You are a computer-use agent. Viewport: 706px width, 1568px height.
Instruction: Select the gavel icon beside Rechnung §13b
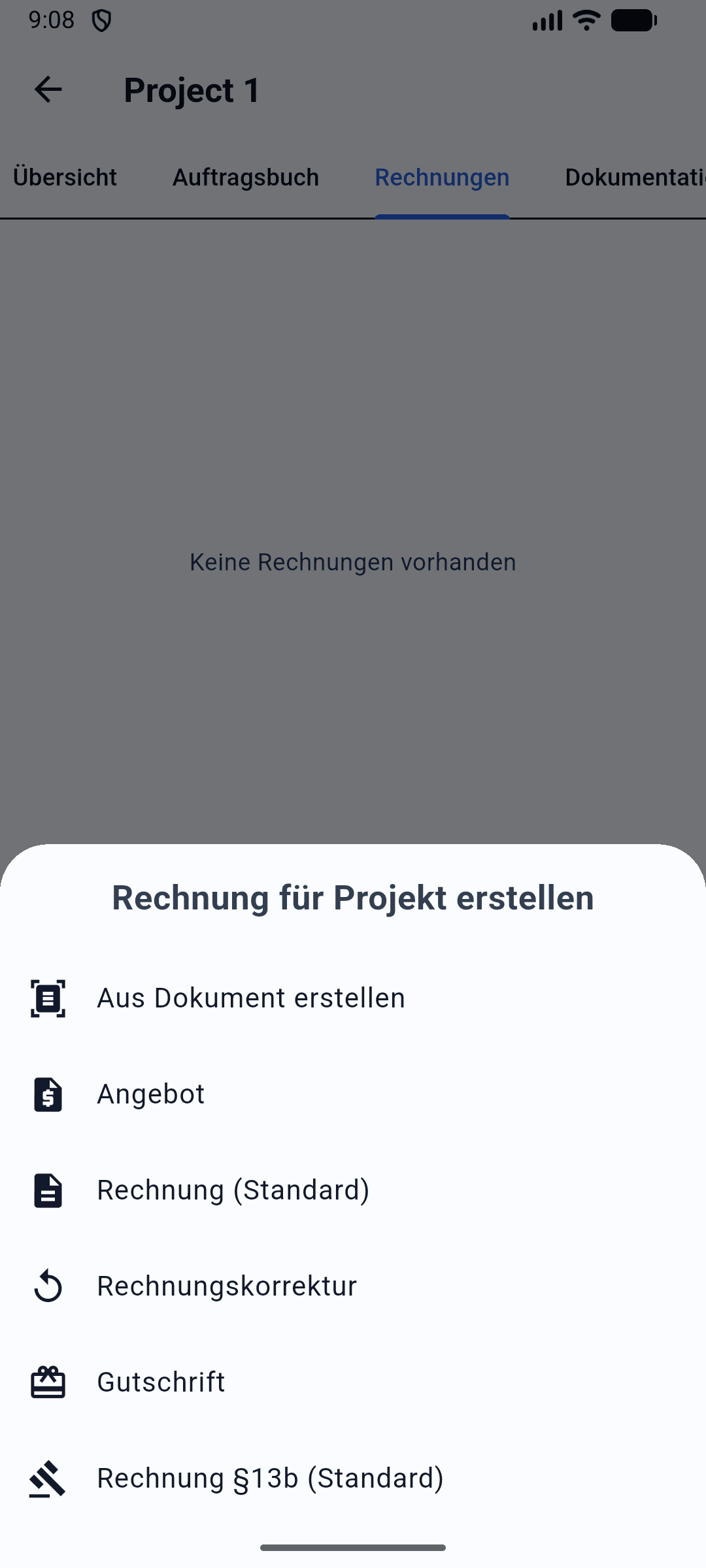click(x=48, y=1478)
